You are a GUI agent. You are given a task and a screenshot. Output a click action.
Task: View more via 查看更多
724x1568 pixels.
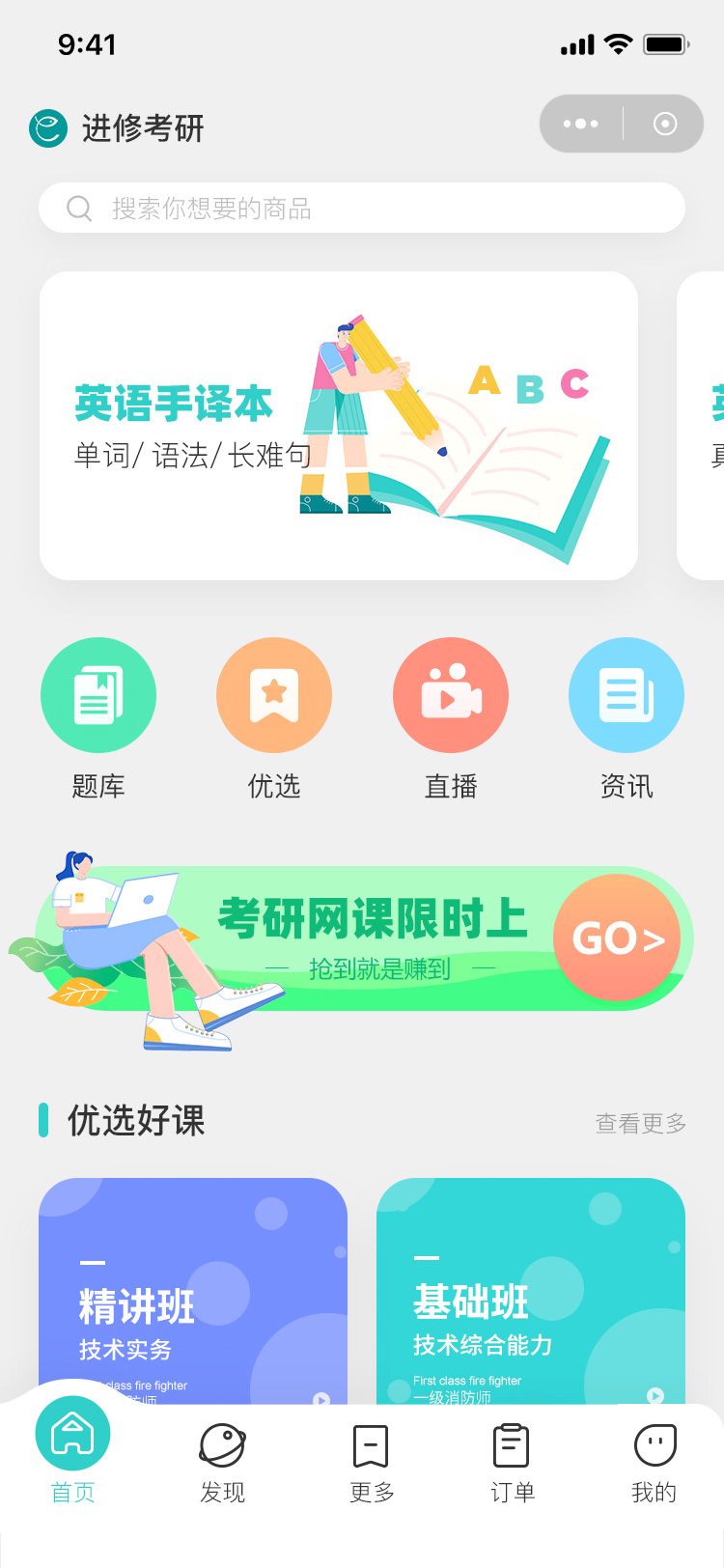click(641, 1123)
